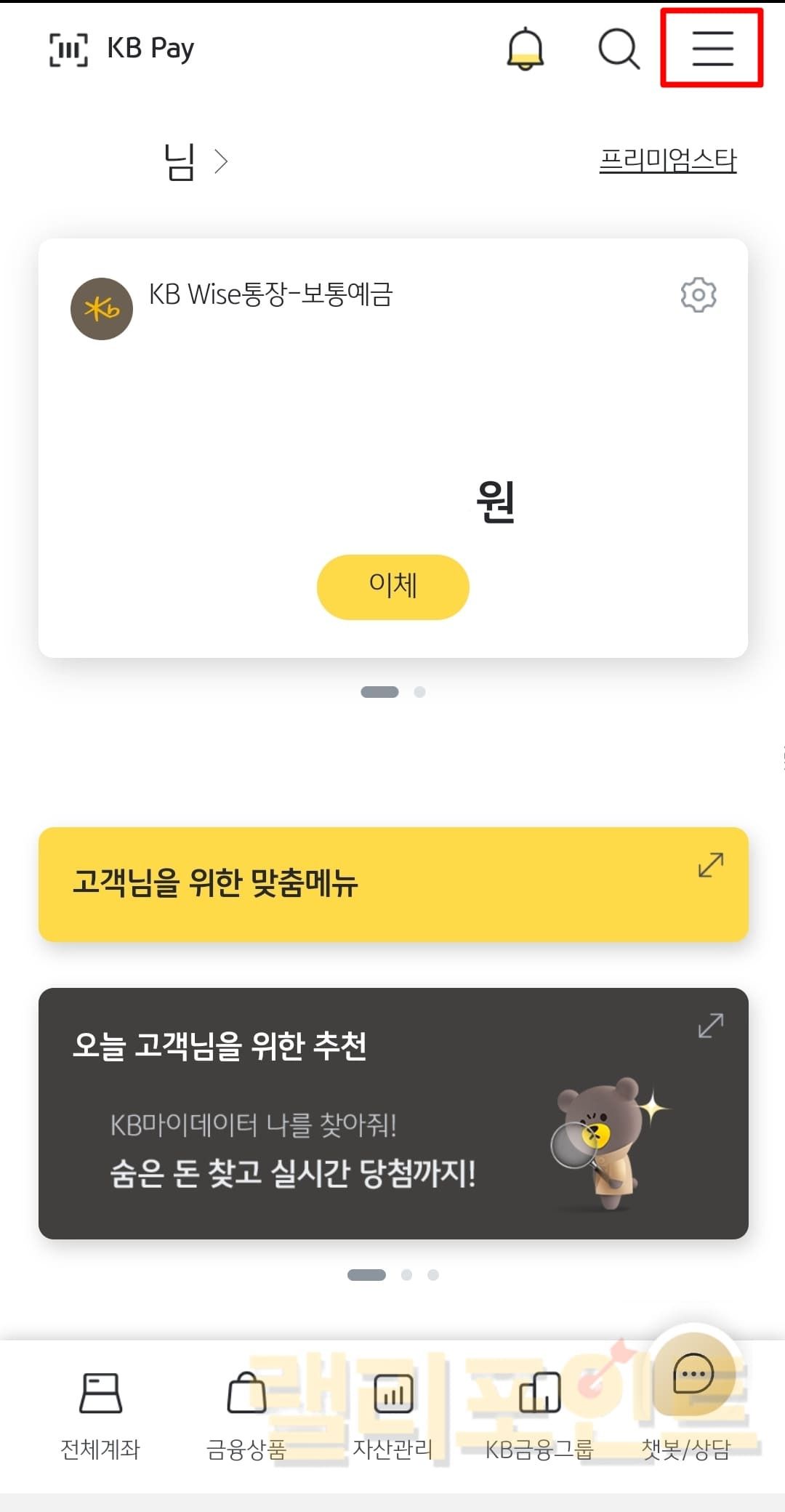Screen dimensions: 785x1512
Task: Open the notifications bell
Action: pos(525,49)
